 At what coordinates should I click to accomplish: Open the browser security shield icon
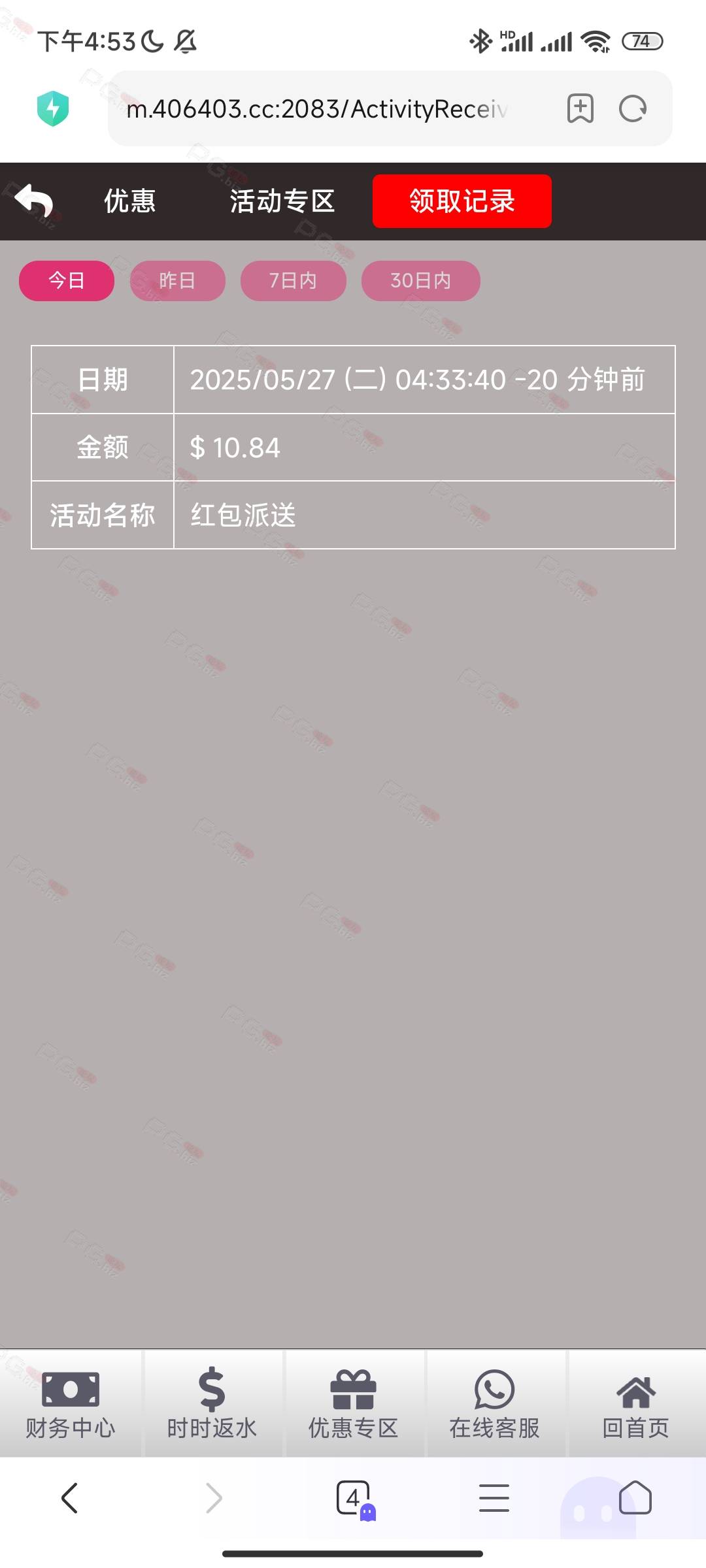coord(53,108)
